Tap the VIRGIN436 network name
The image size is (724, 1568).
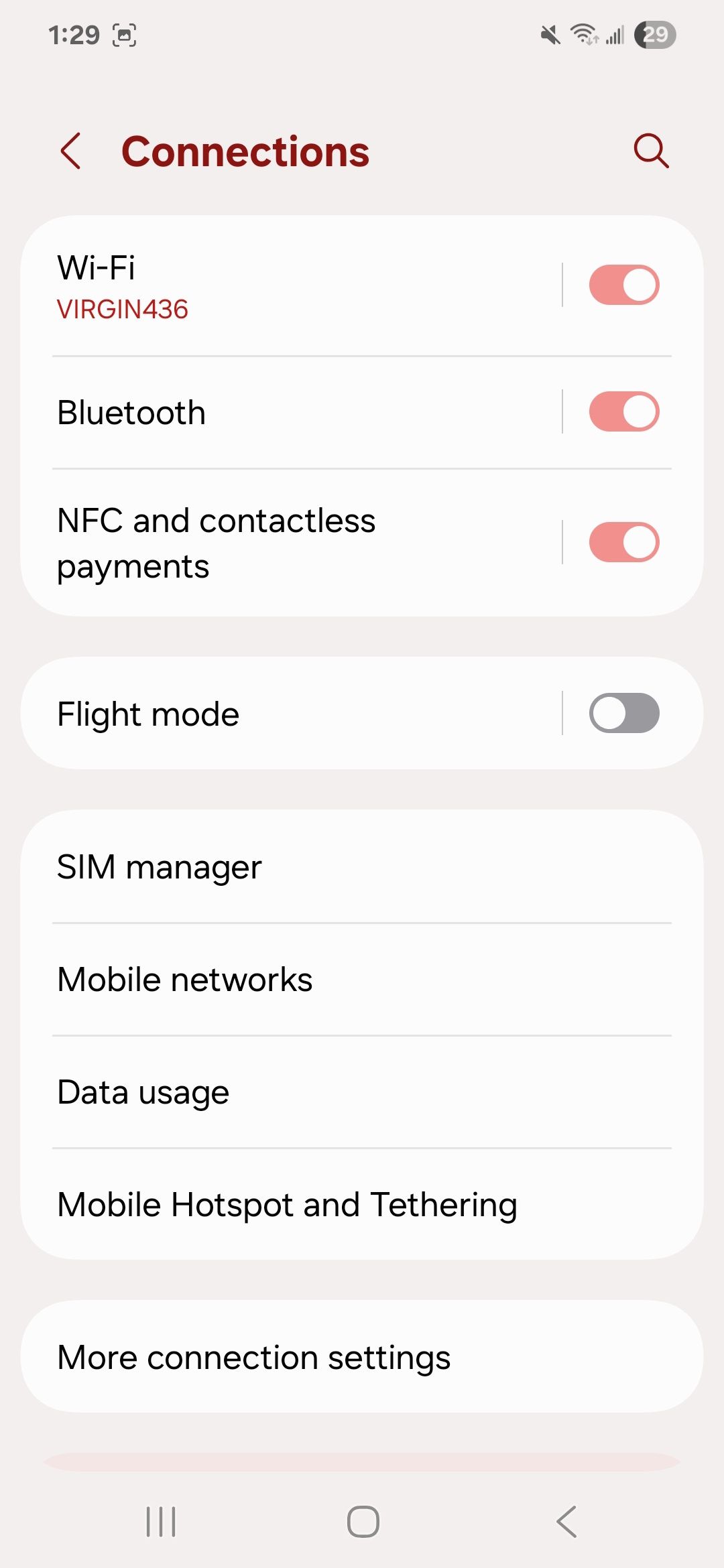click(122, 309)
